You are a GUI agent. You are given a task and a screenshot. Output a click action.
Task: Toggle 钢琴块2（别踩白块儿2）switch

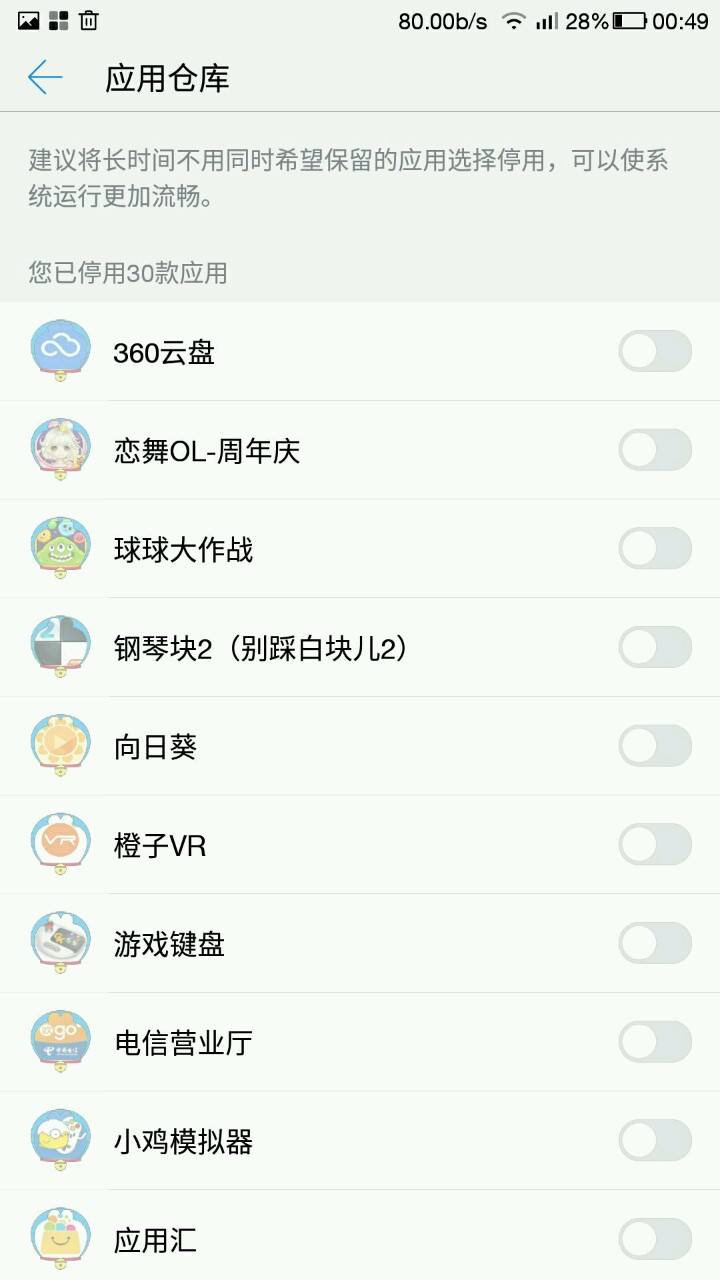655,647
